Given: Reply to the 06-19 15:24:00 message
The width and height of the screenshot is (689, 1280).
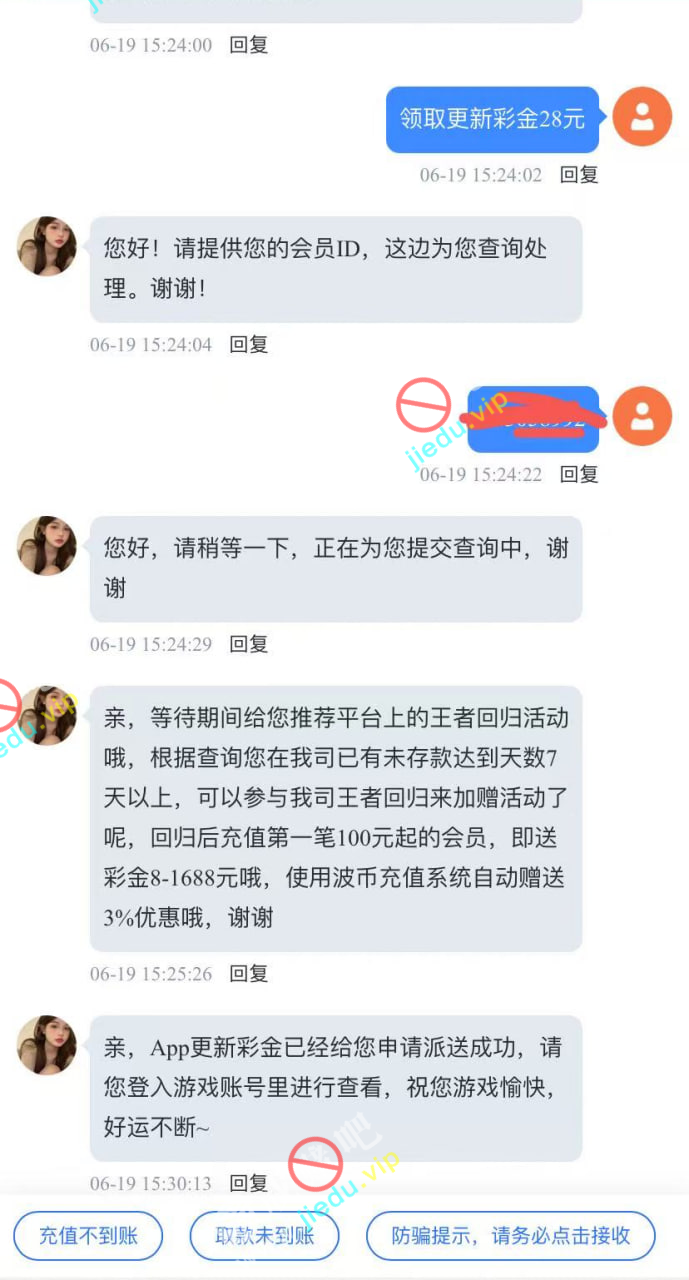Looking at the screenshot, I should (249, 45).
